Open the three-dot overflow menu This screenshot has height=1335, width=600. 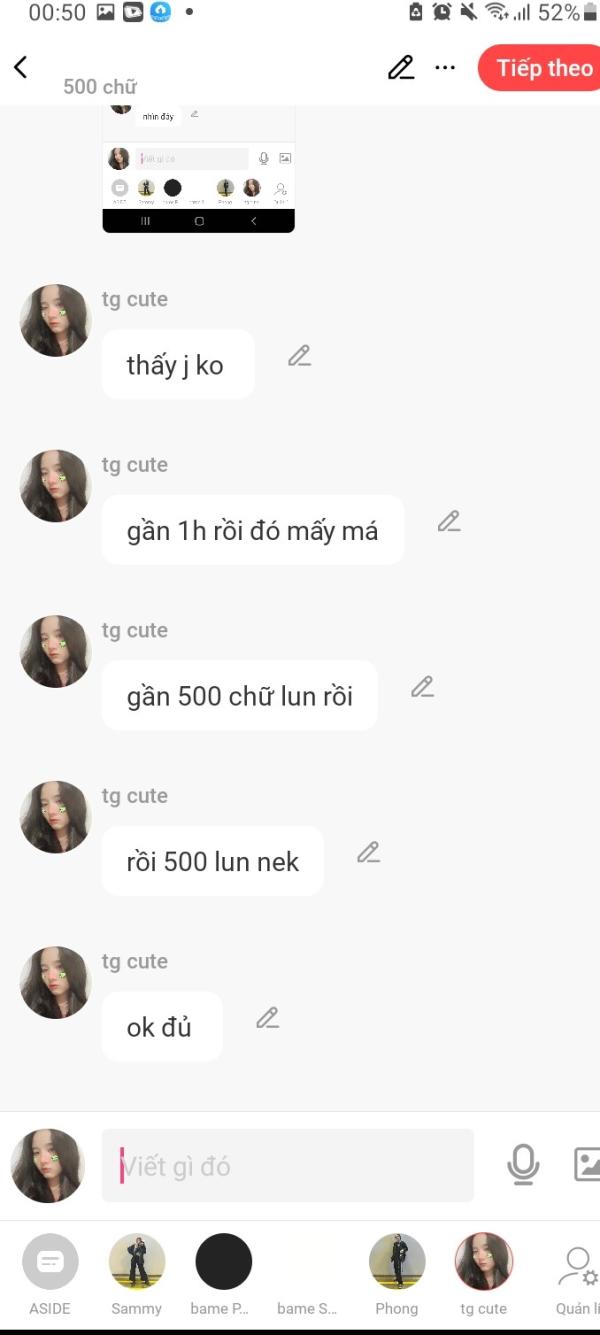point(445,68)
